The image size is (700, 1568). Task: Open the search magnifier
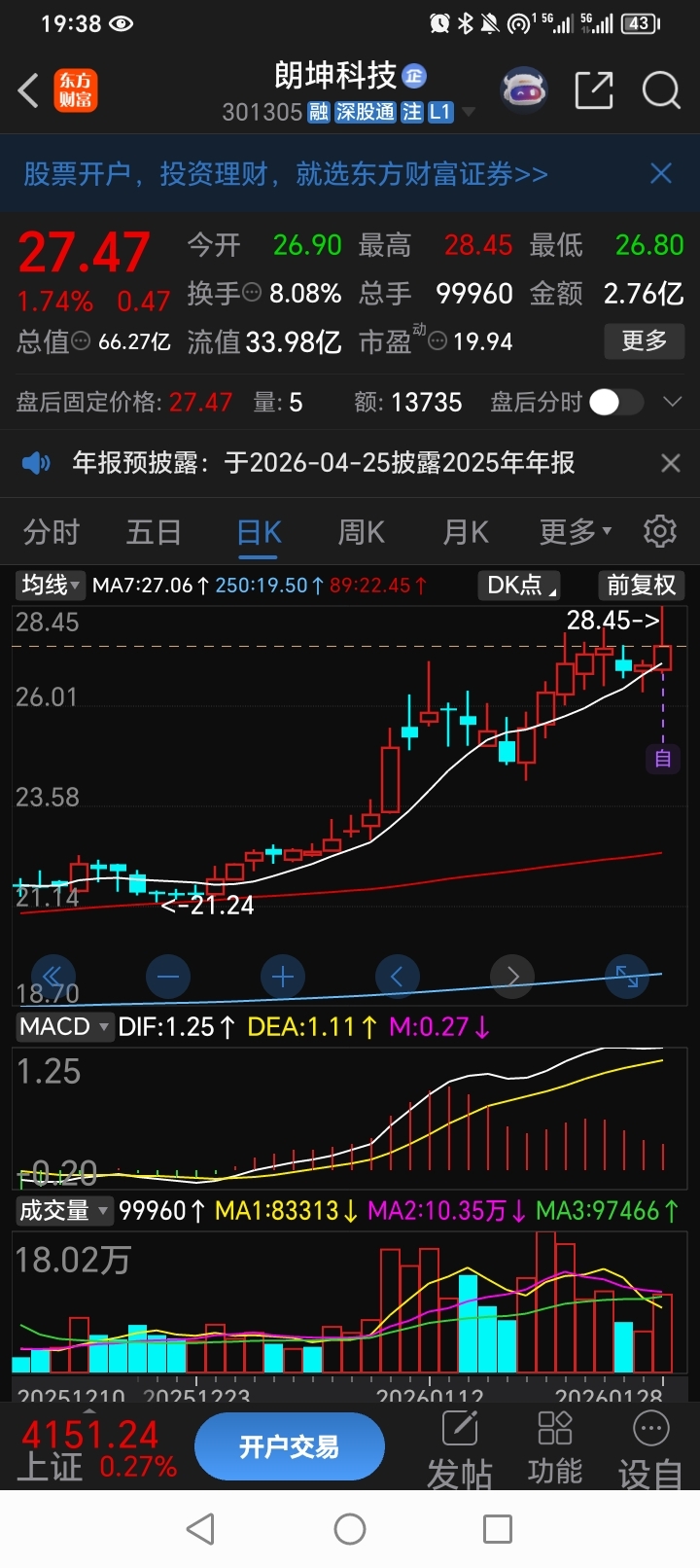(661, 91)
